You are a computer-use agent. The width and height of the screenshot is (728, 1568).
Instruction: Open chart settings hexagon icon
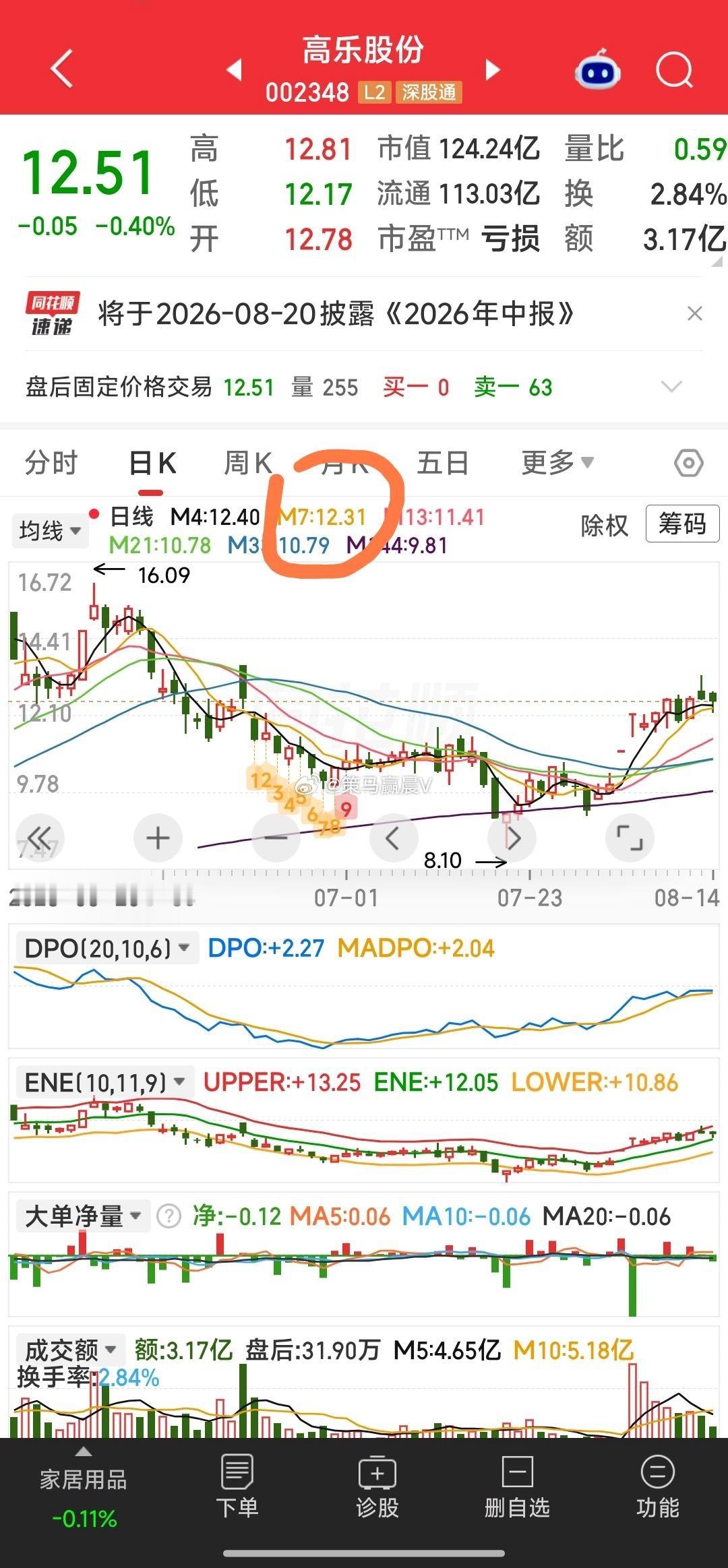click(689, 463)
